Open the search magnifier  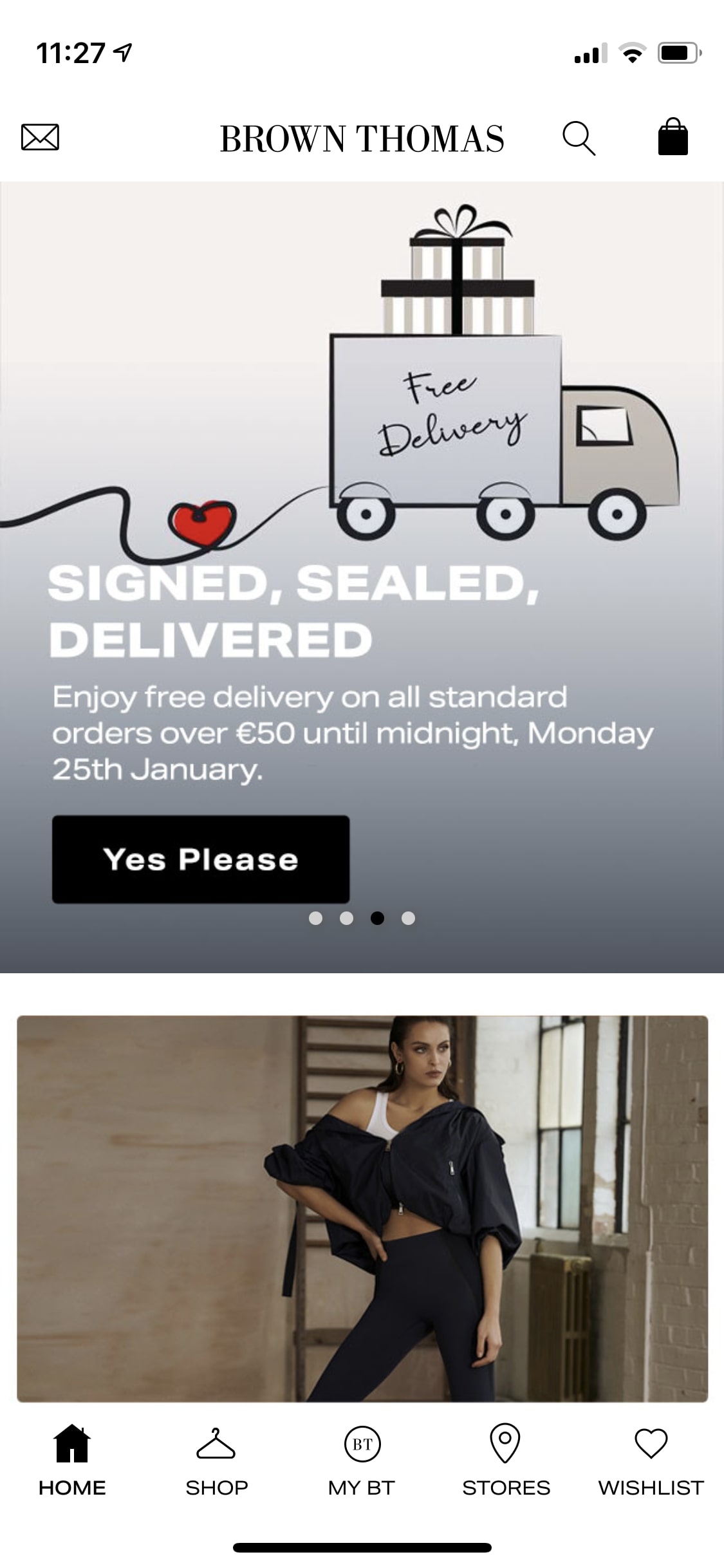[x=579, y=138]
